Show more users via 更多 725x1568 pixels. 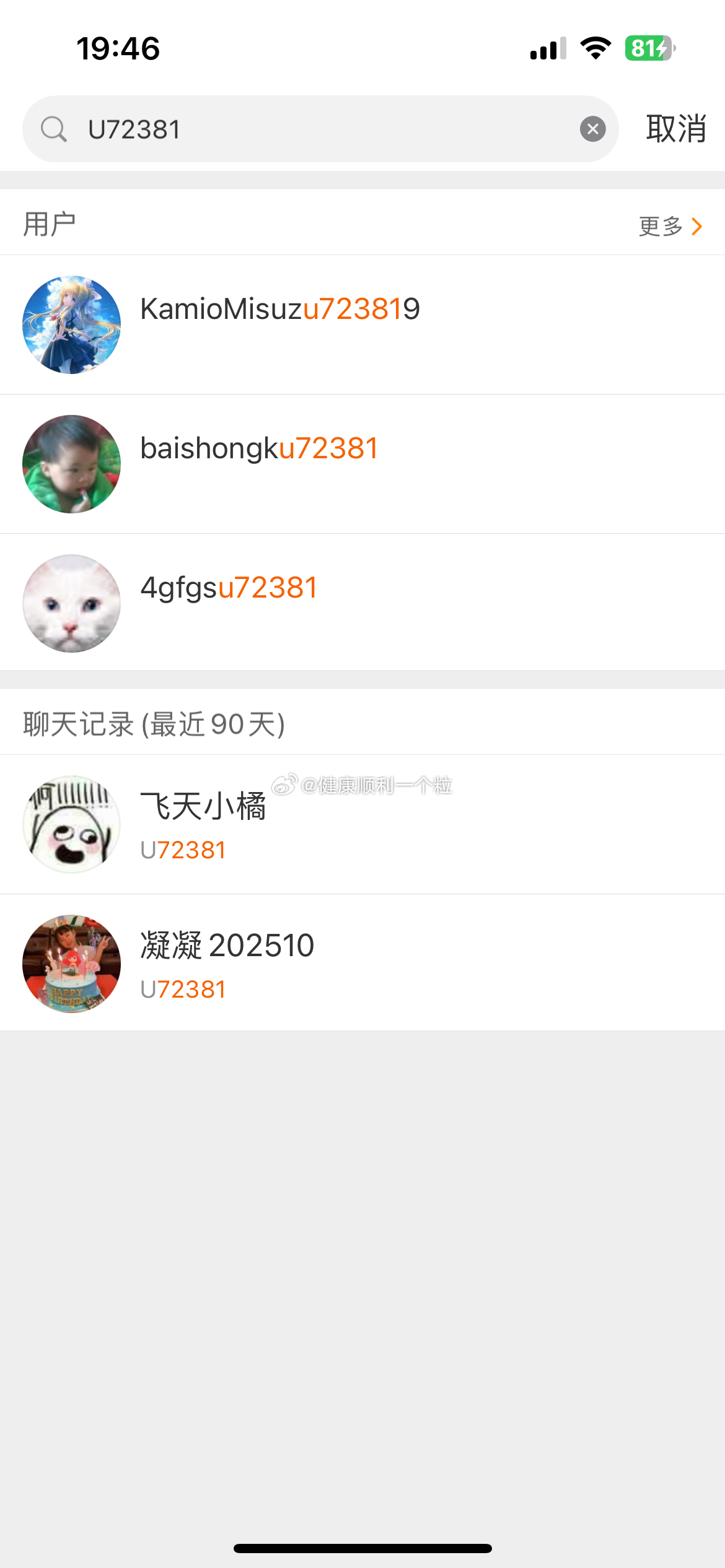670,226
